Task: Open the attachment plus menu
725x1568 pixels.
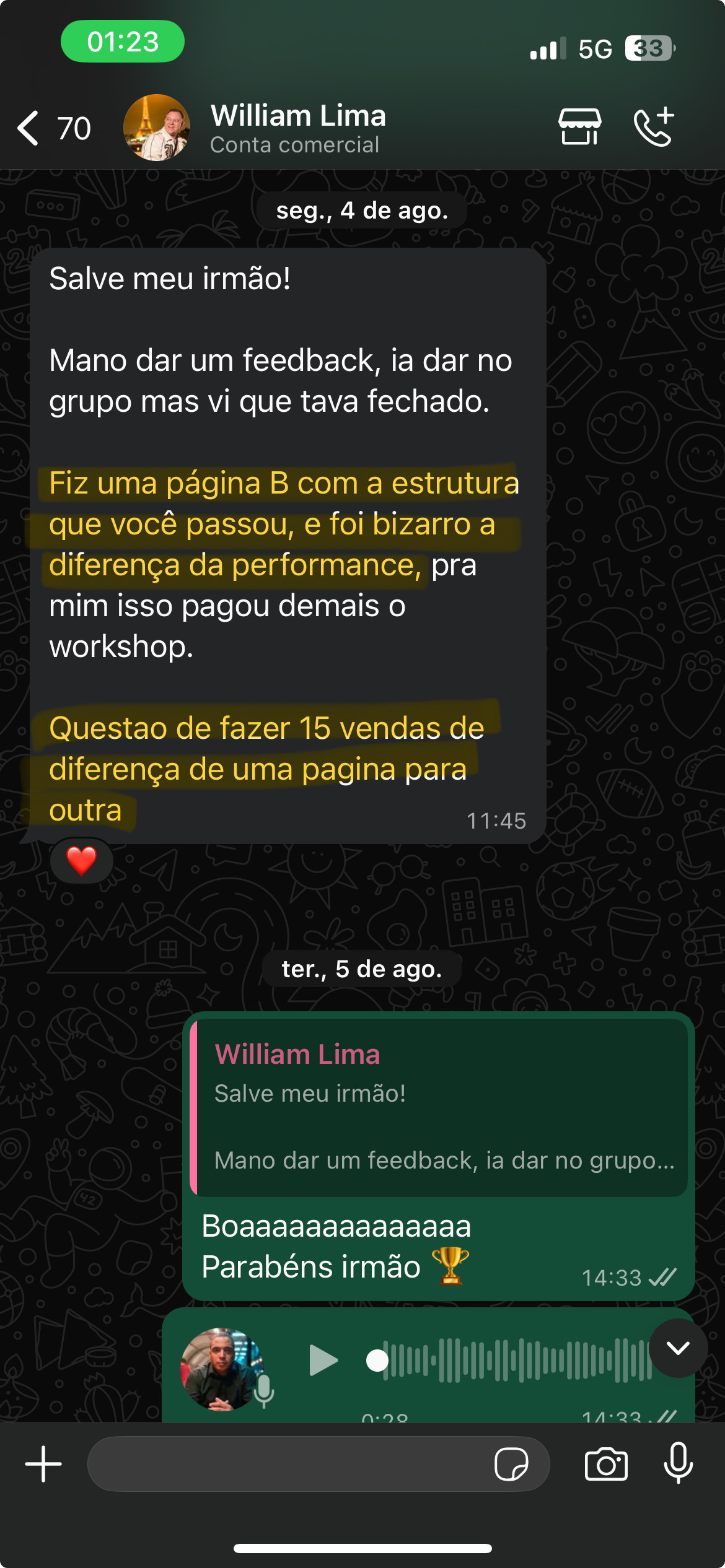Action: point(43,1464)
